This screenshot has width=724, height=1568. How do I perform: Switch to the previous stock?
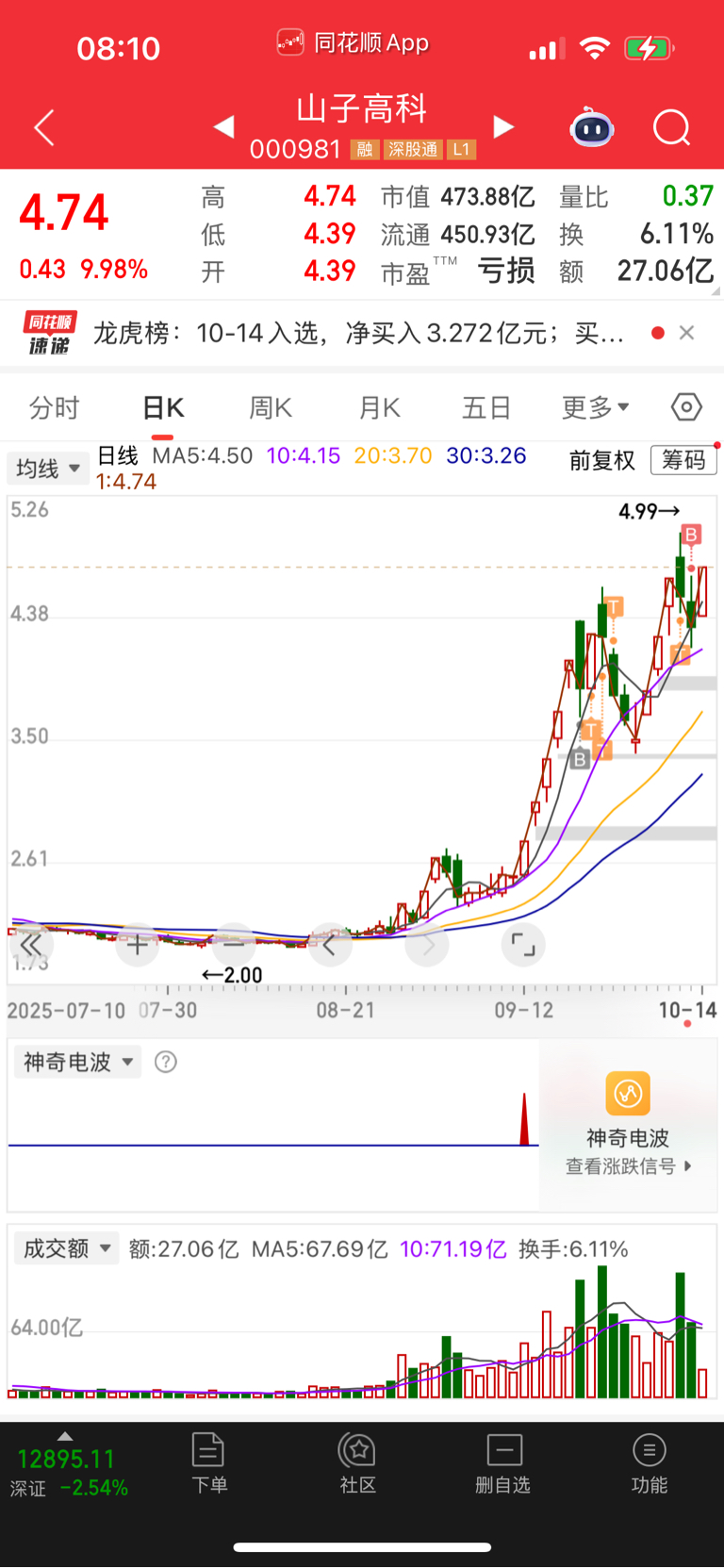[223, 126]
